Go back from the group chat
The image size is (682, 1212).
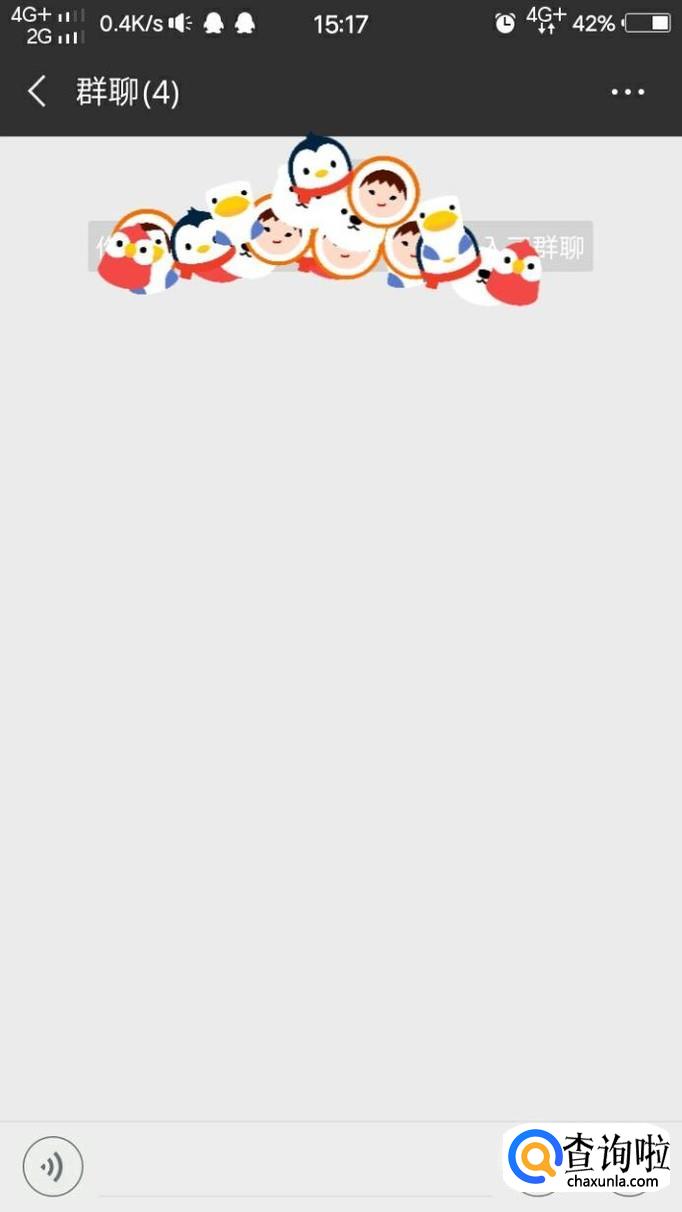tap(37, 92)
